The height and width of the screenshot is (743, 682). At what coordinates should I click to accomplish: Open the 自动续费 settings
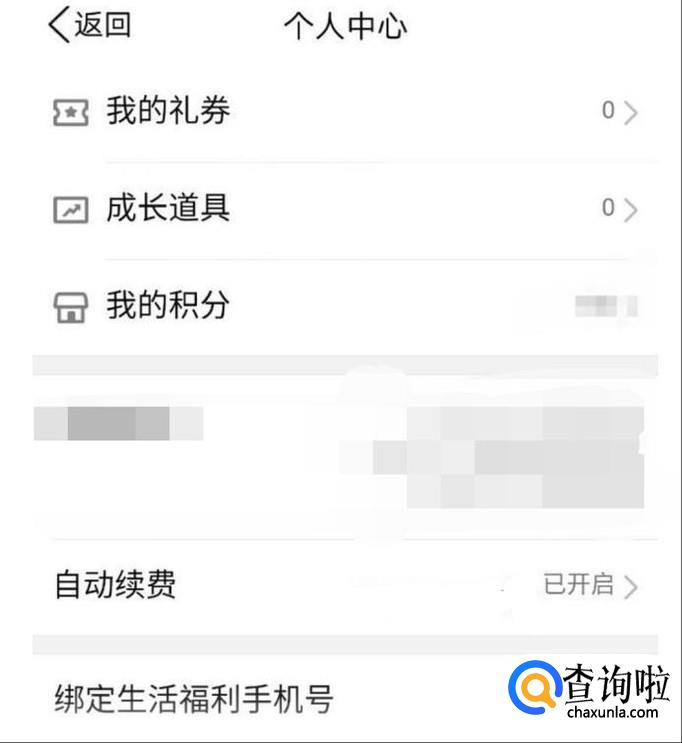pyautogui.click(x=340, y=585)
